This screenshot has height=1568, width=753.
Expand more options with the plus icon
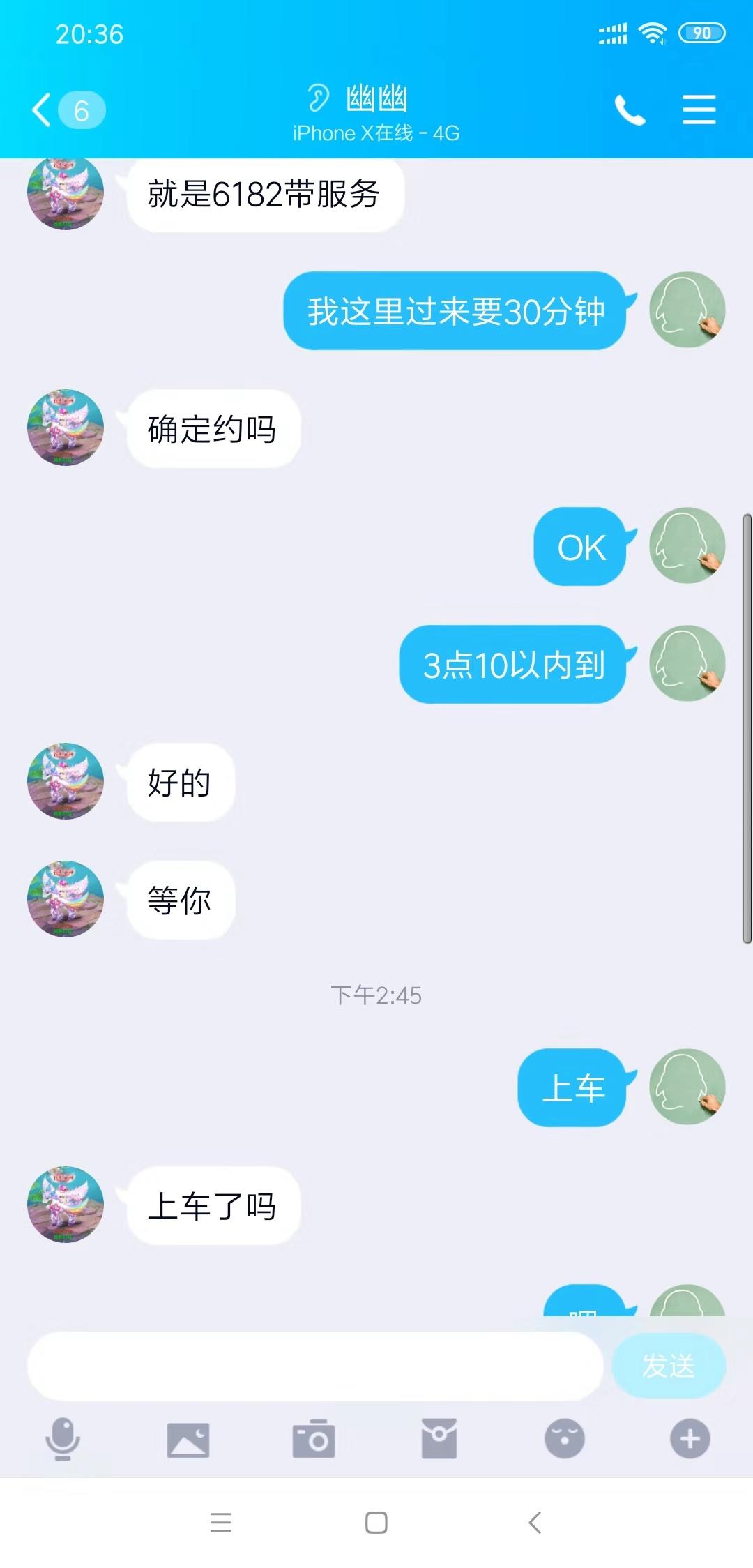click(x=690, y=1439)
